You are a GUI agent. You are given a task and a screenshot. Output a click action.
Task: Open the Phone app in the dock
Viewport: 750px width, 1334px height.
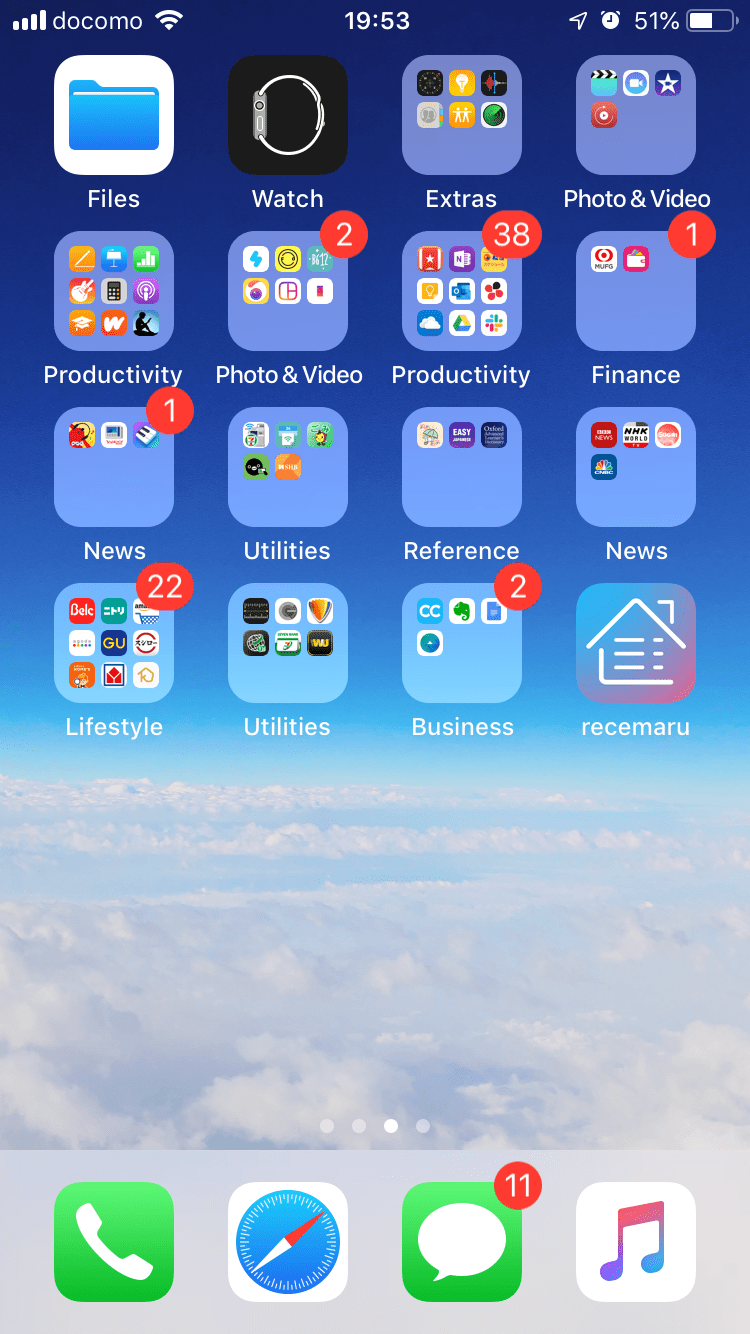(x=113, y=1241)
